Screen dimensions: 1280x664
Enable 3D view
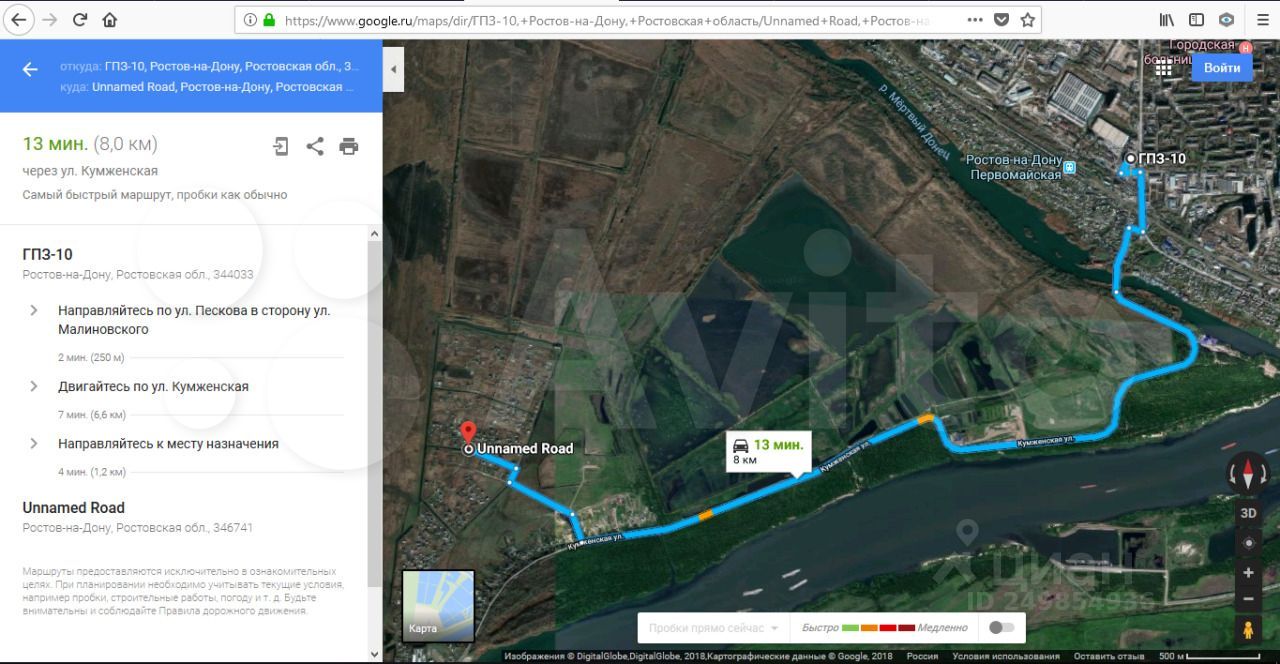pyautogui.click(x=1248, y=513)
